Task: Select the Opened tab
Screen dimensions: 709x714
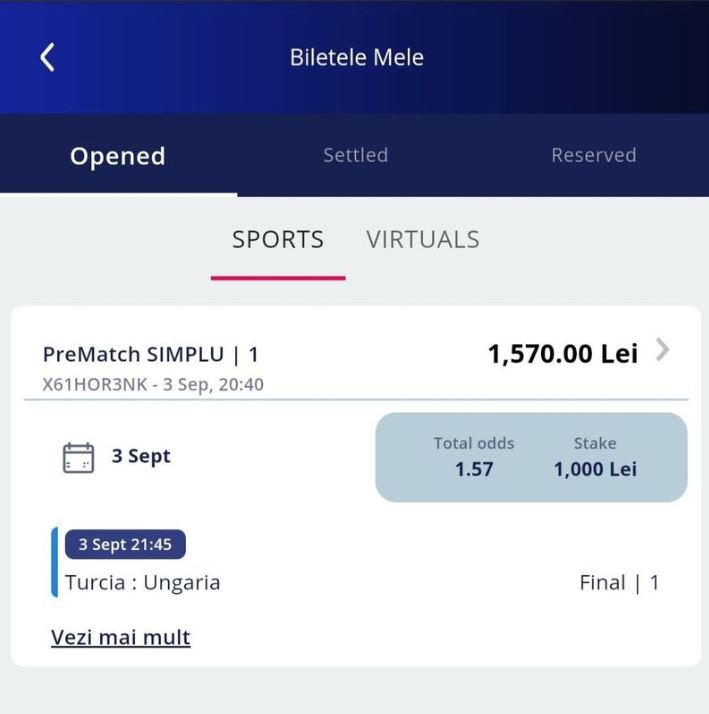Action: pyautogui.click(x=118, y=156)
